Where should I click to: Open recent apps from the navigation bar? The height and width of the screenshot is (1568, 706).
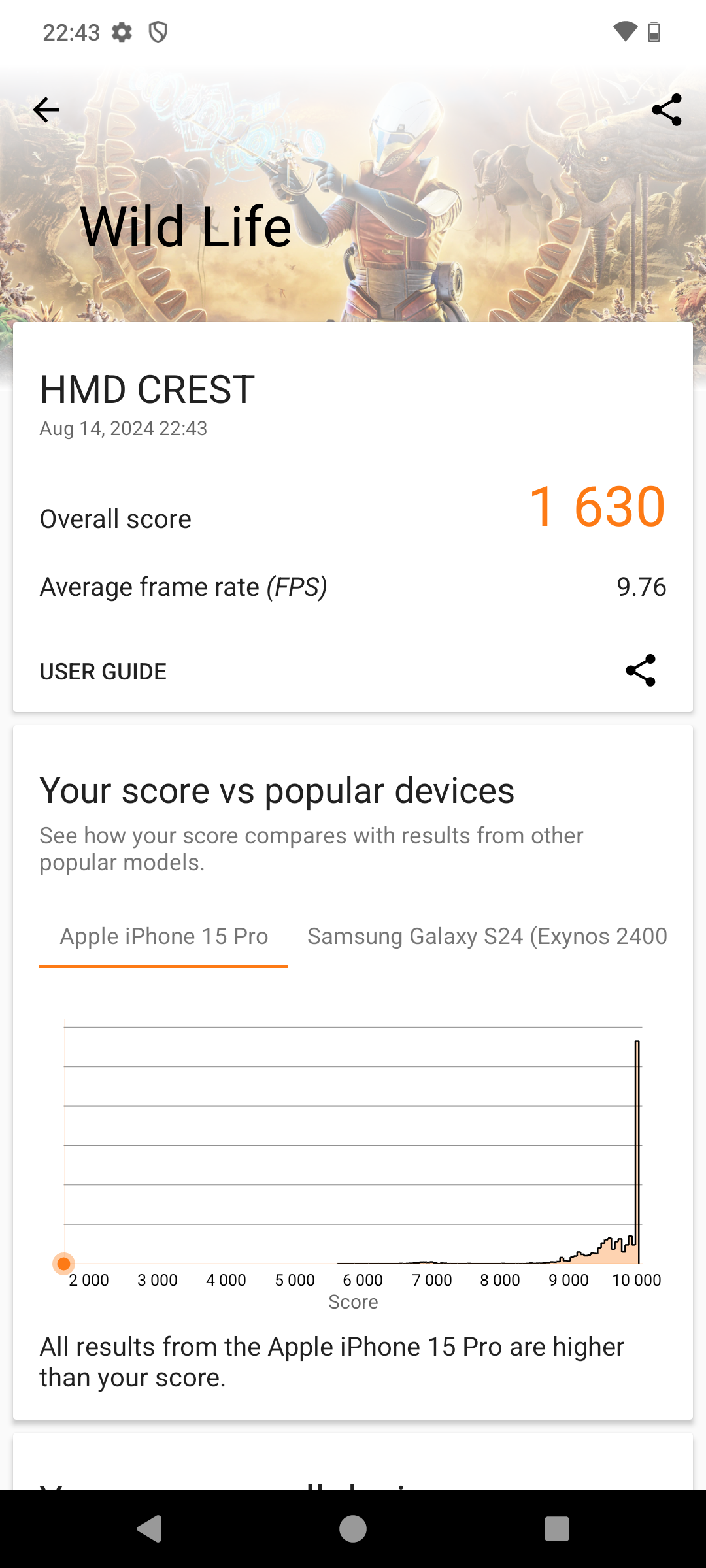click(556, 1529)
